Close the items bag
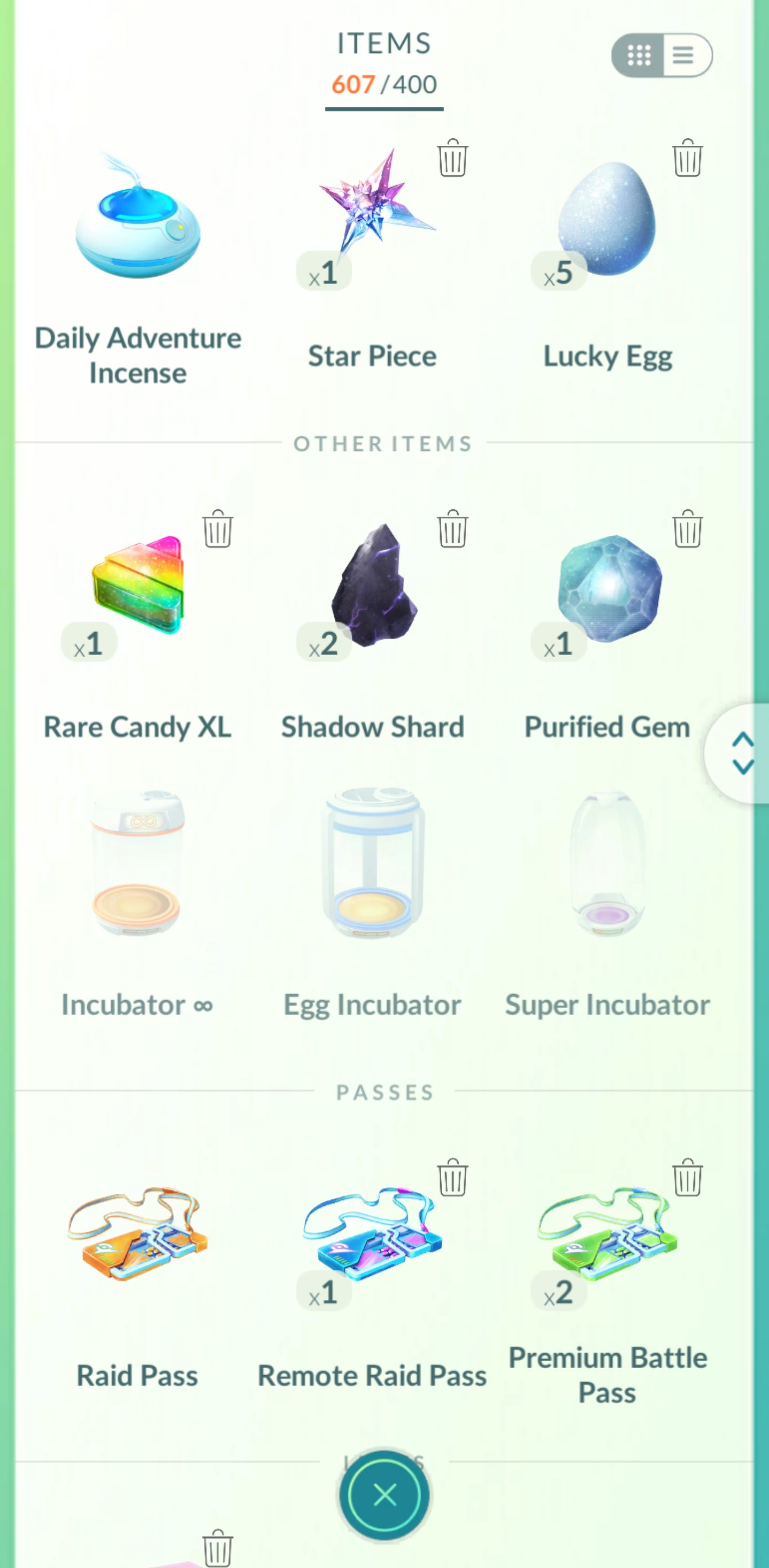 [384, 1494]
